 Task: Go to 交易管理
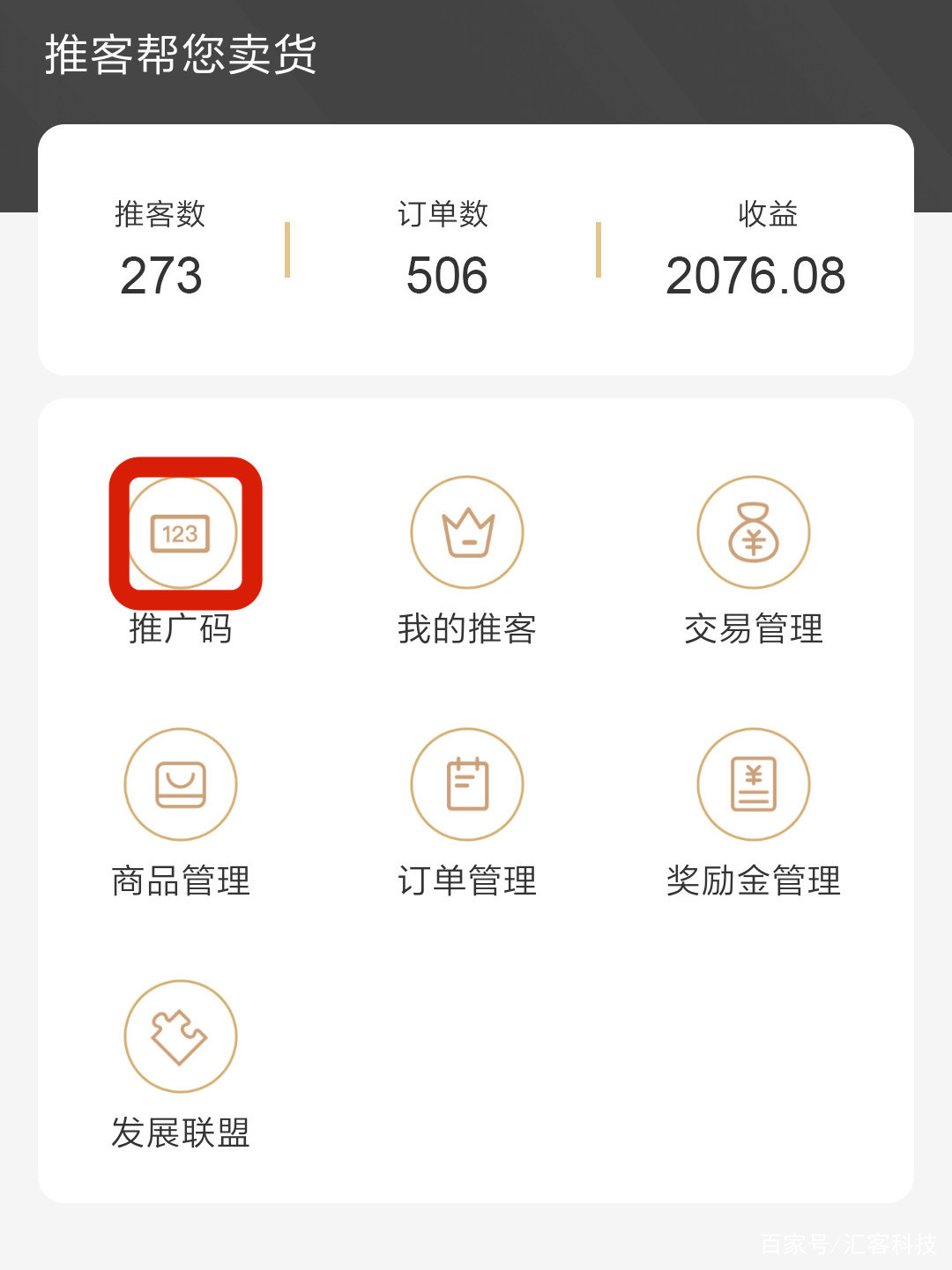pyautogui.click(x=753, y=534)
